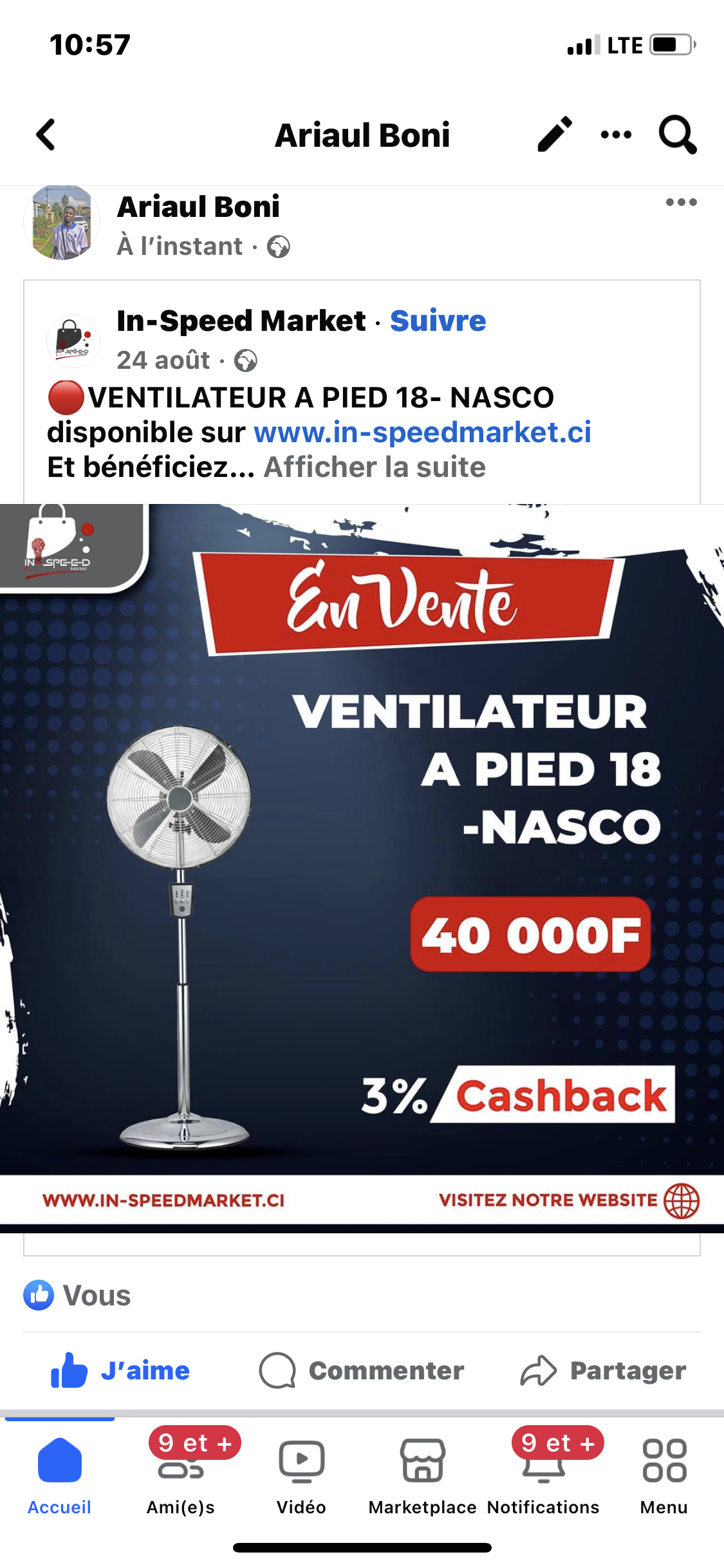The height and width of the screenshot is (1568, 724).
Task: Open the Menu tab
Action: (x=664, y=1474)
